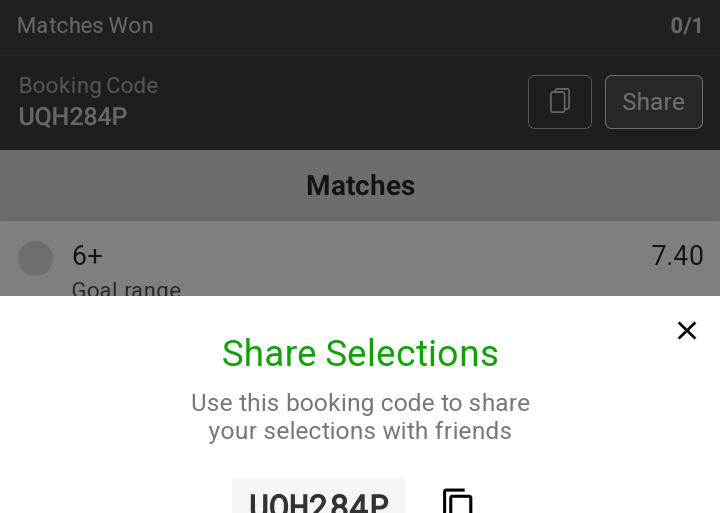This screenshot has height=513, width=720.
Task: Tap the Share button beside booking code
Action: (653, 102)
